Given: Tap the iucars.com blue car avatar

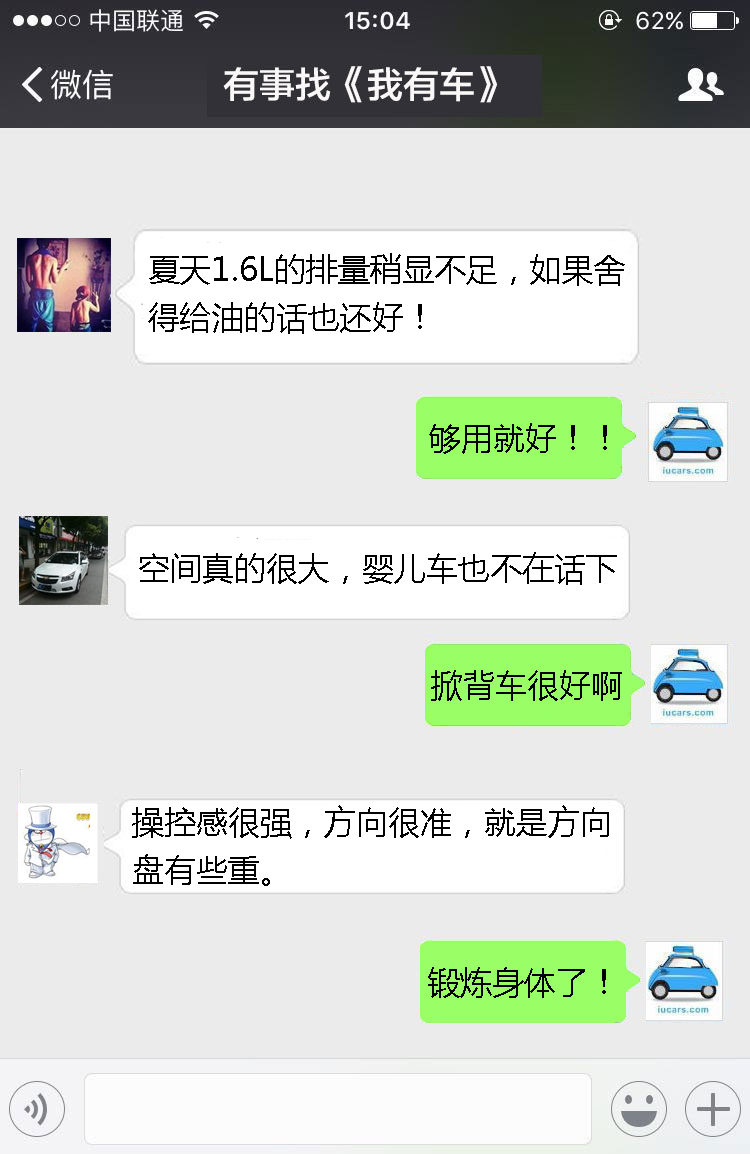Looking at the screenshot, I should tap(687, 442).
